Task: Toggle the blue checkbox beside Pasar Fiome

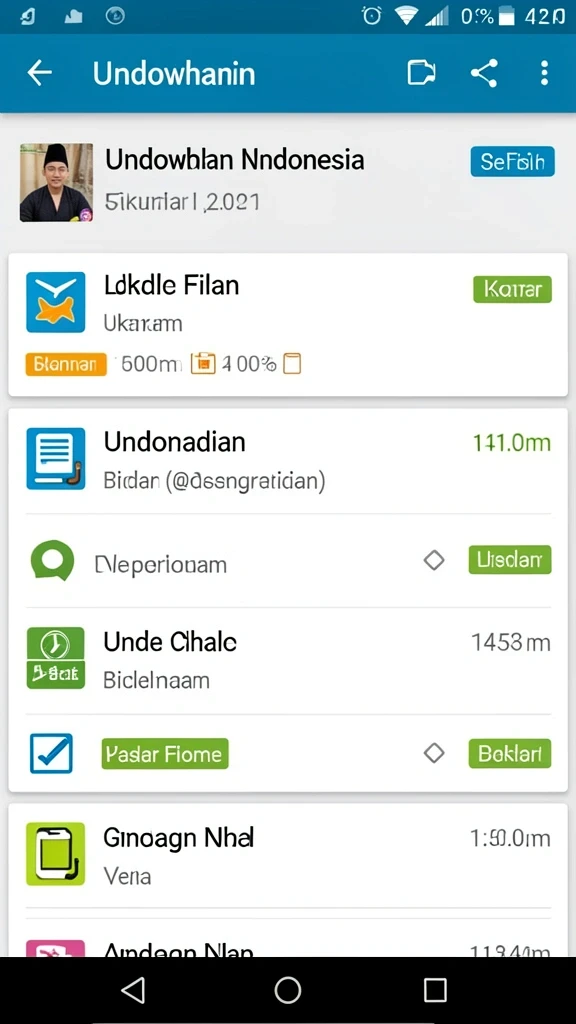Action: point(51,754)
